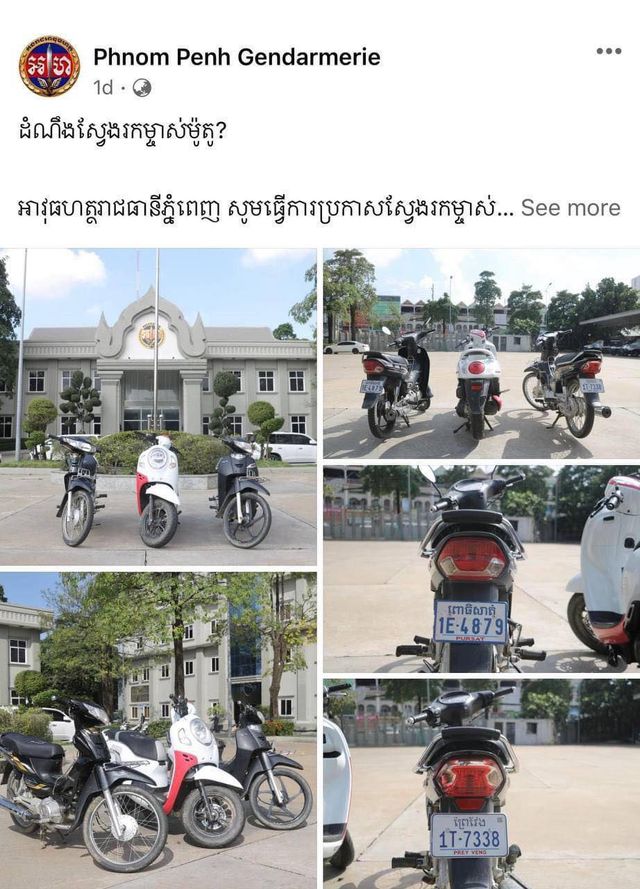Open close-up photo of plate 1E-4879
Viewport: 640px width, 889px height.
coord(481,568)
